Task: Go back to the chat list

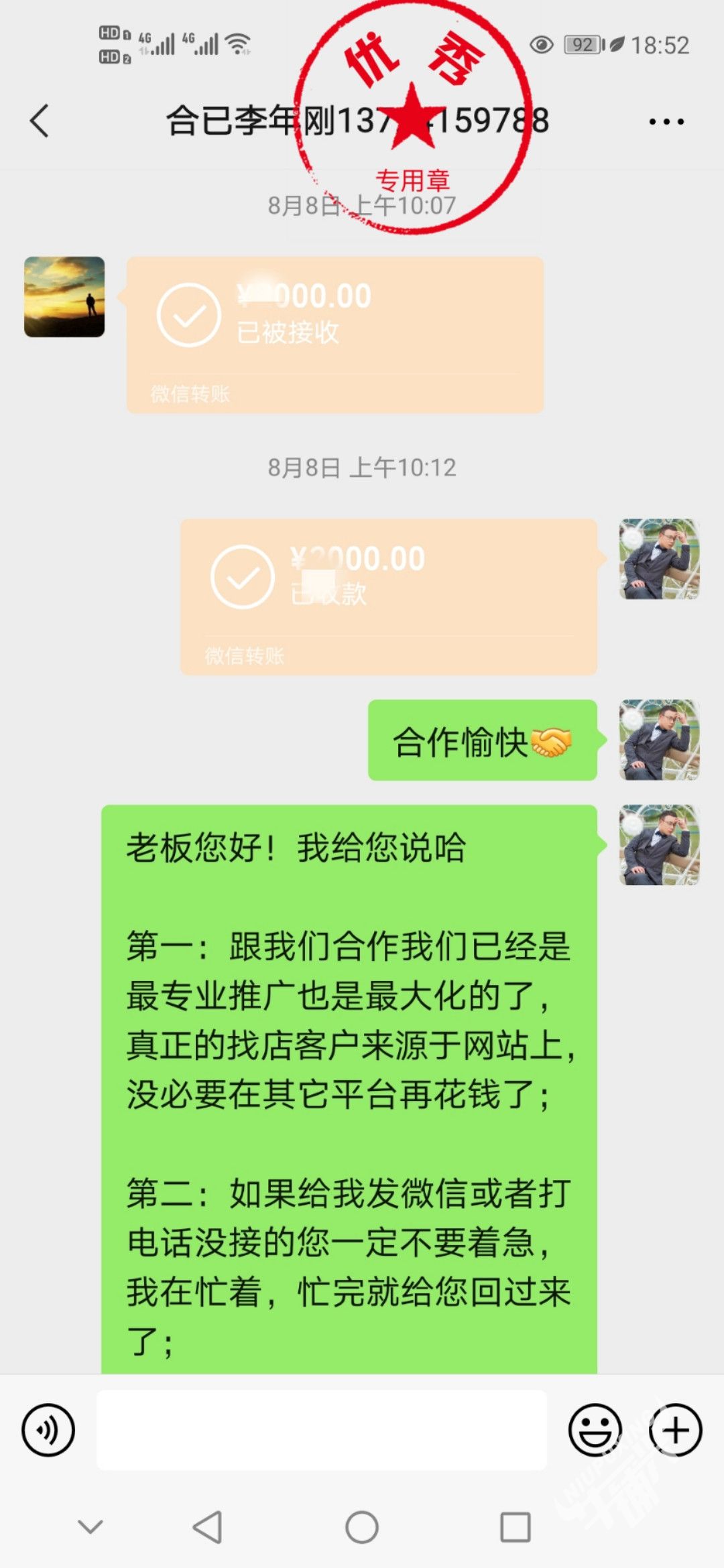Action: (40, 121)
